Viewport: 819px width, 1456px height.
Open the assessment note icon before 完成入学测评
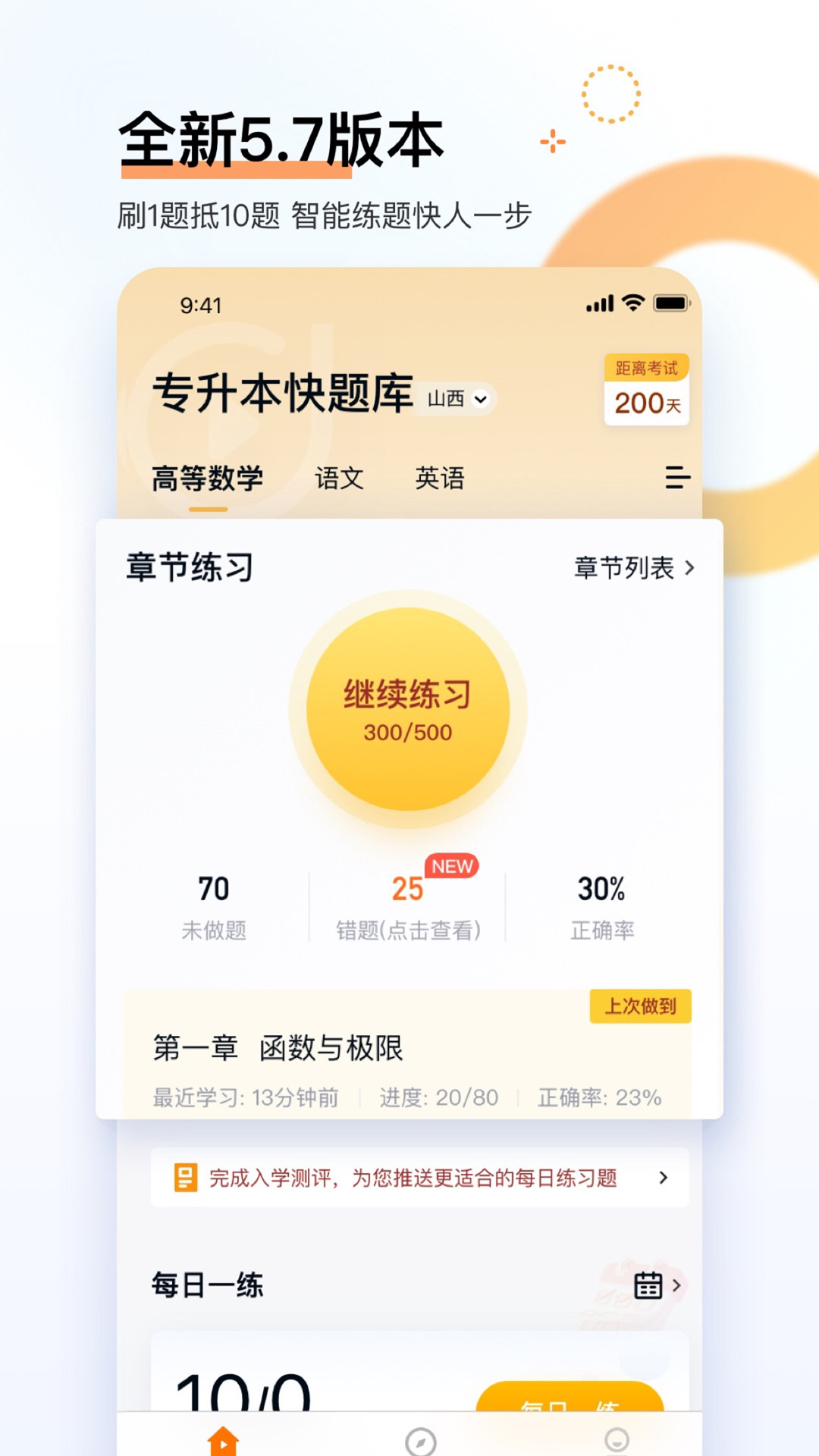184,1178
